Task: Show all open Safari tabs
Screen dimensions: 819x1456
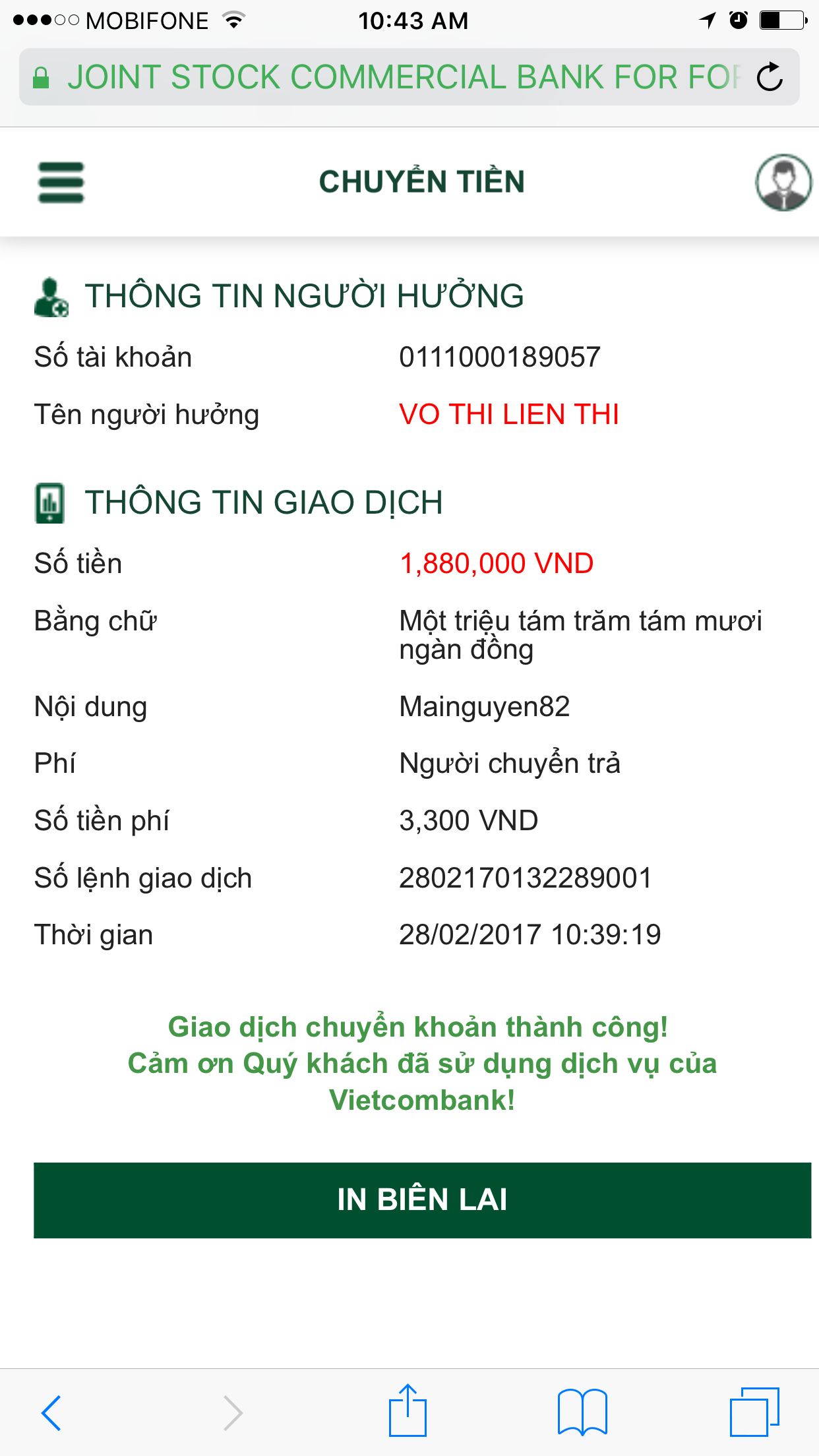Action: (754, 1412)
